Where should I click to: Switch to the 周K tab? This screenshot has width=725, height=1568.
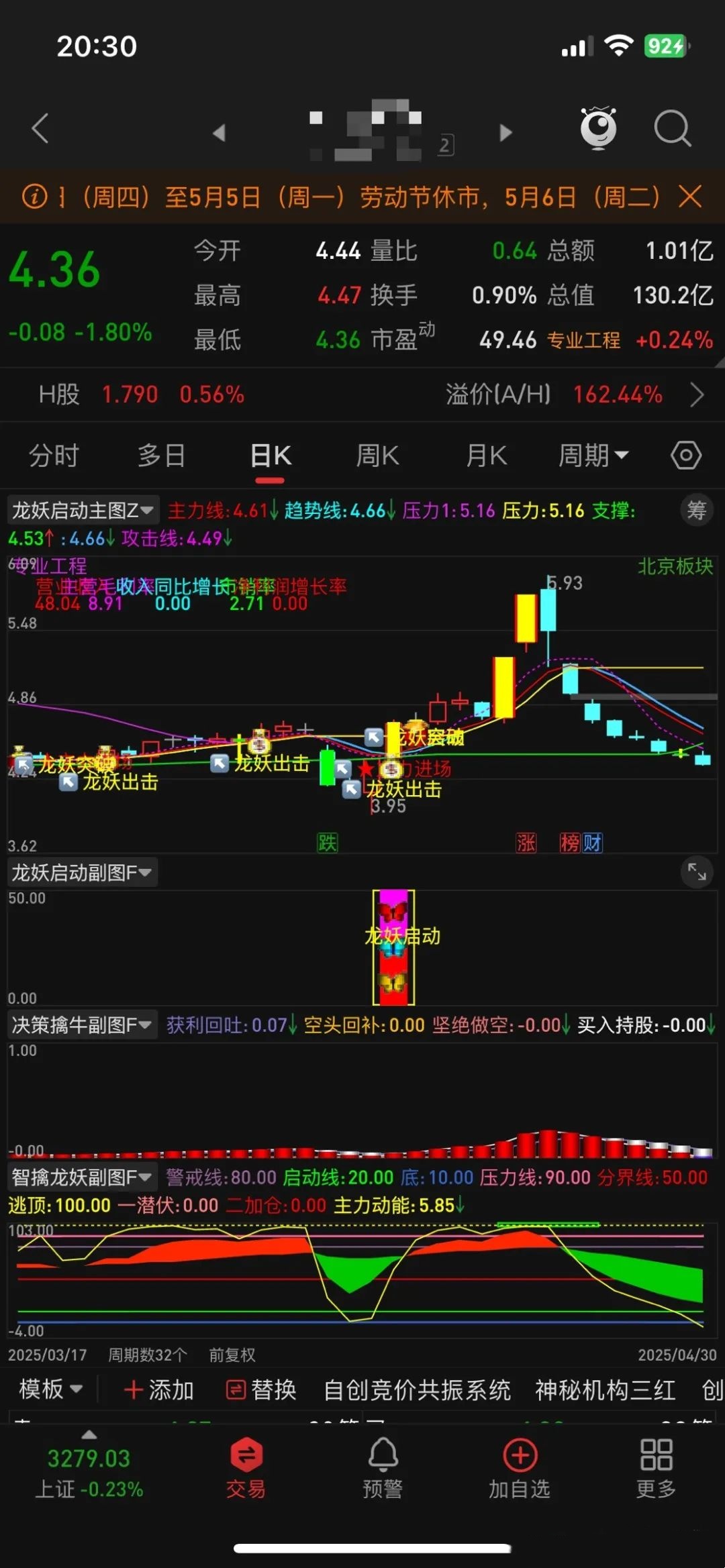tap(377, 456)
